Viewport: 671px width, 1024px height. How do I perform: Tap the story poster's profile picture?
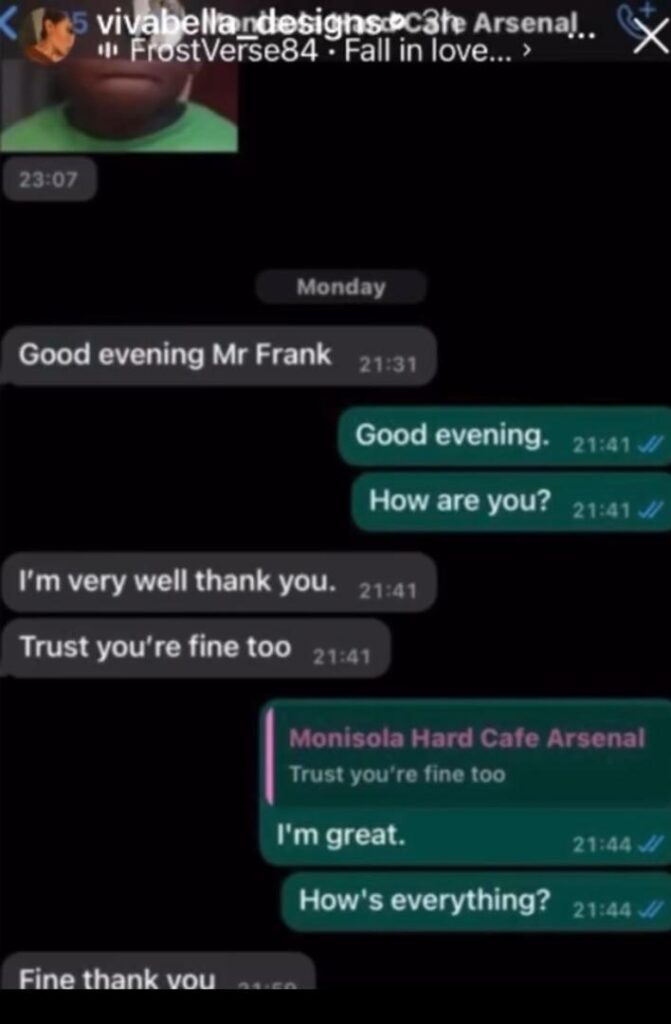[x=47, y=35]
